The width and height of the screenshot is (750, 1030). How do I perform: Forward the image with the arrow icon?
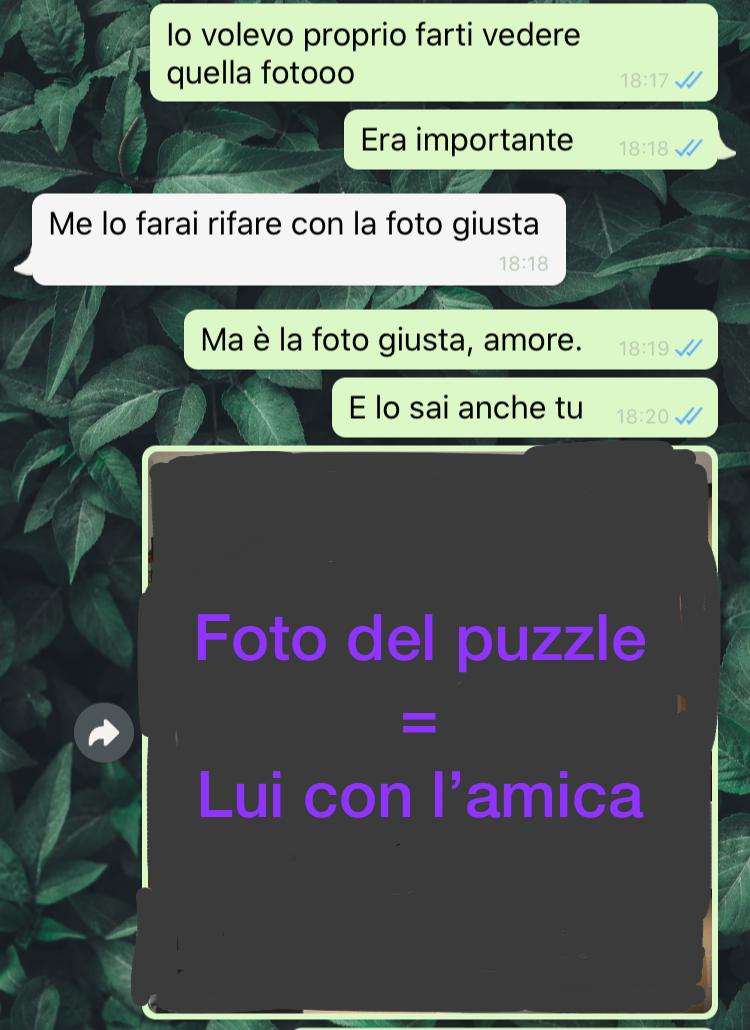[104, 734]
